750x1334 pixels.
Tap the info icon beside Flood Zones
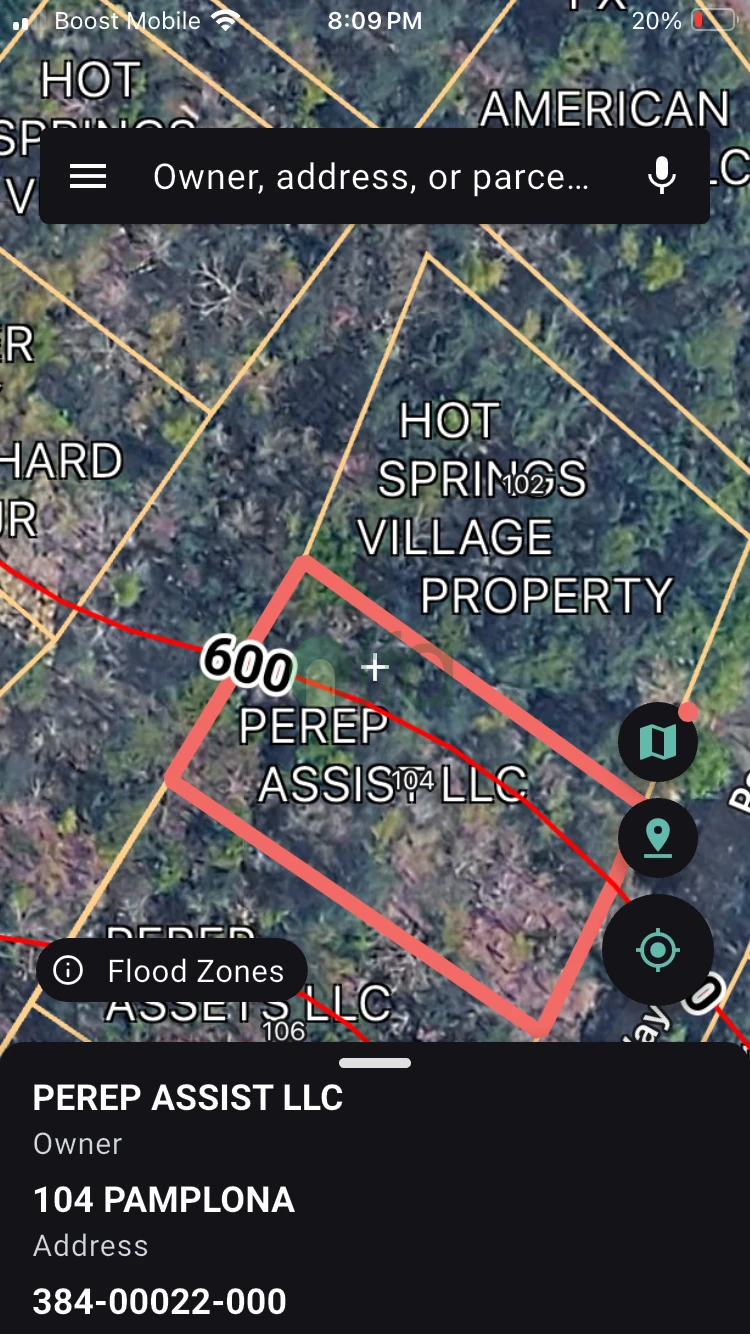[x=68, y=969]
